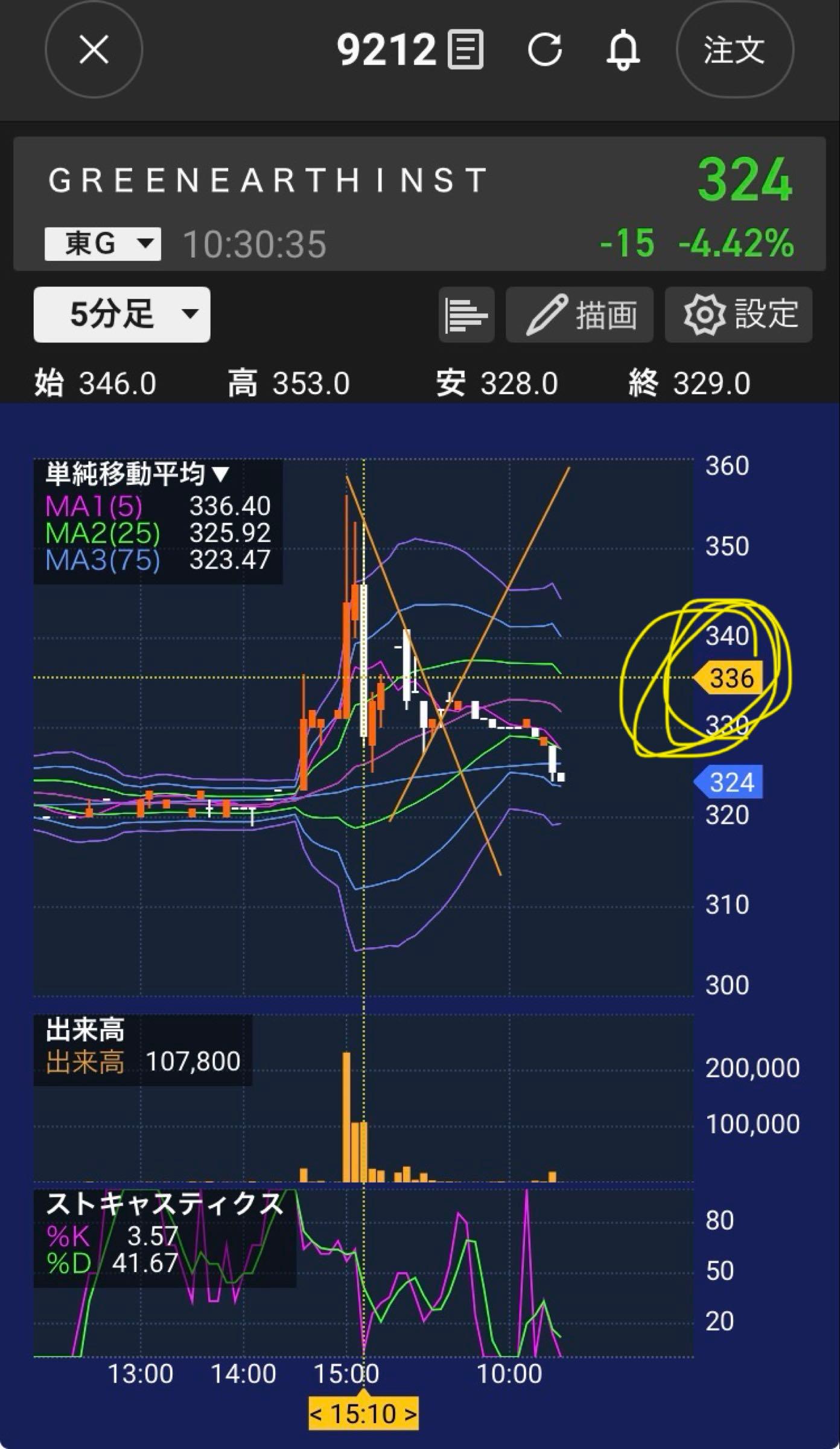Image resolution: width=840 pixels, height=1449 pixels.
Task: Close the chart with the X button
Action: click(94, 50)
